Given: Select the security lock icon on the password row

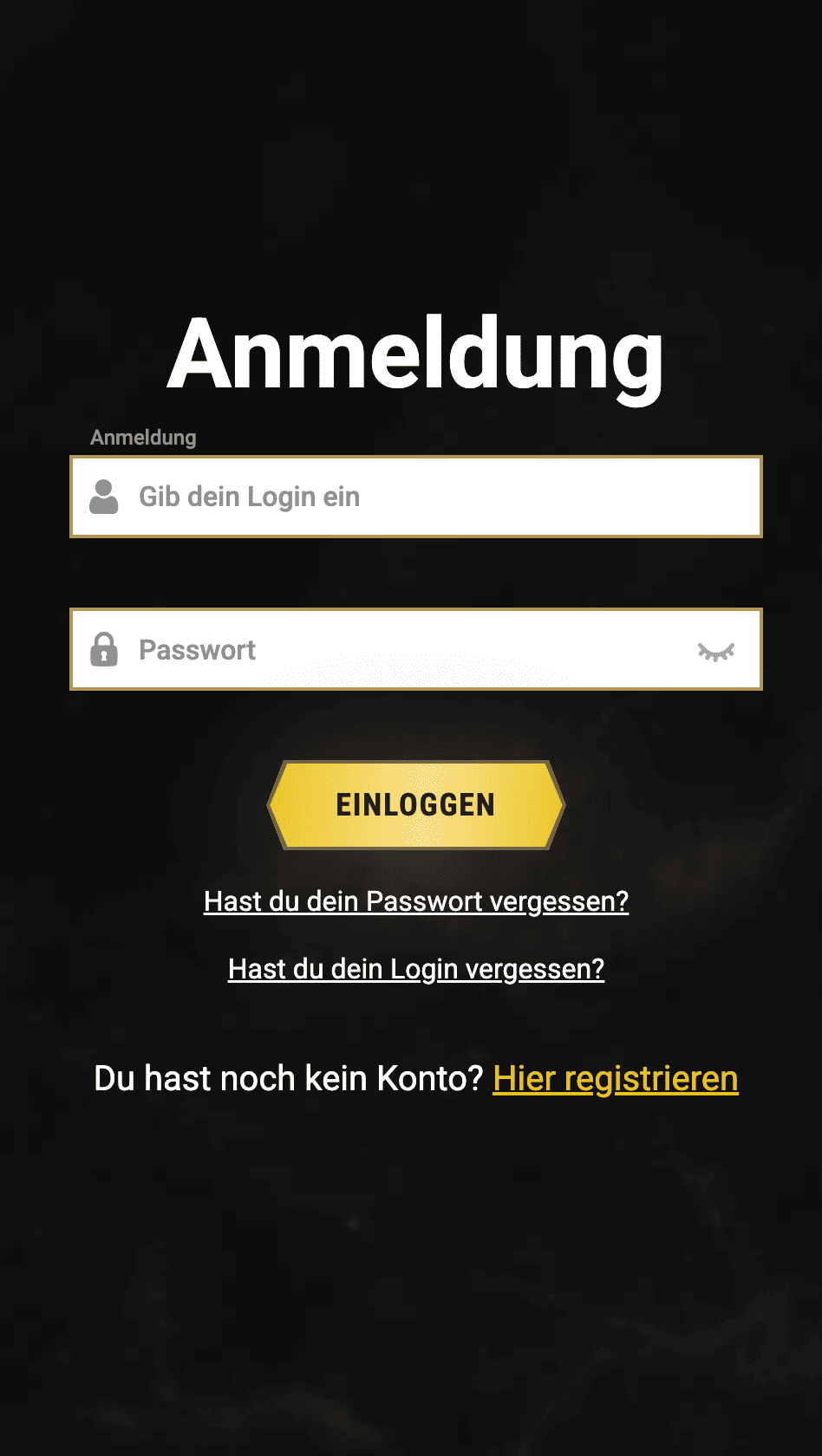Looking at the screenshot, I should tap(105, 649).
